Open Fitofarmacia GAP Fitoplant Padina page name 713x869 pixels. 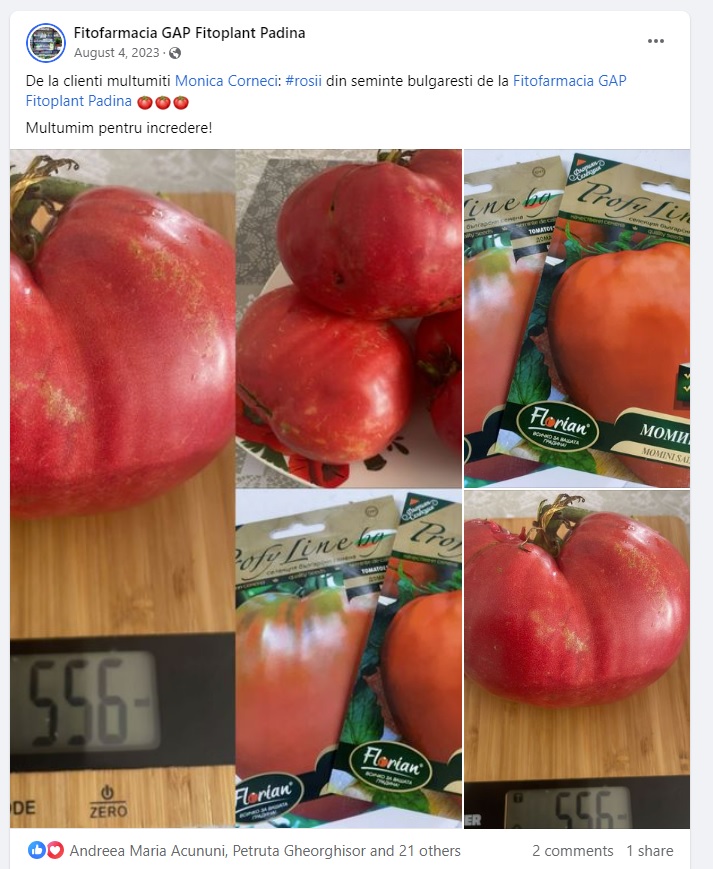click(x=189, y=33)
